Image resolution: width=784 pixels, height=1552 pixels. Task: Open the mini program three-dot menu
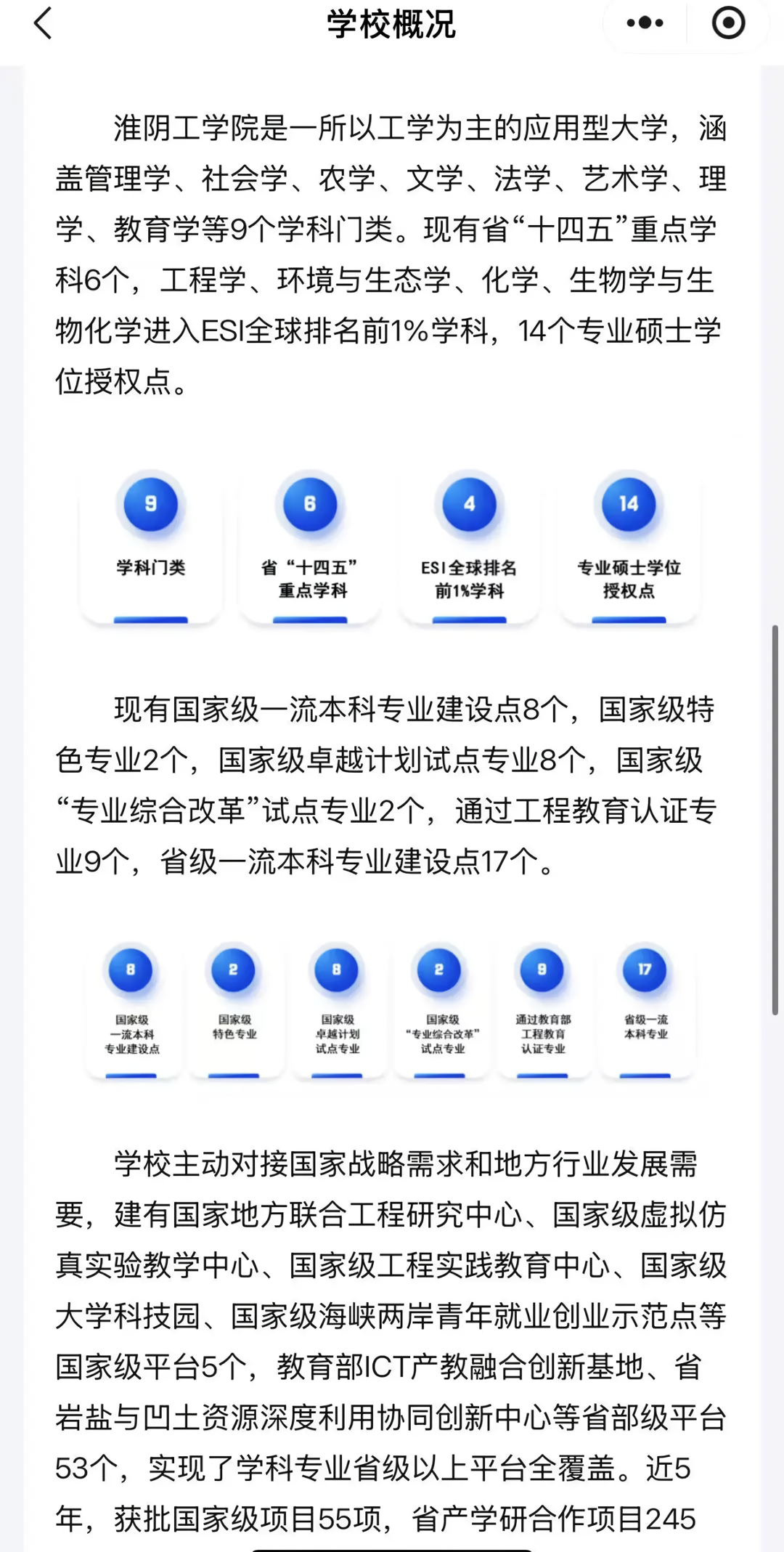[645, 23]
